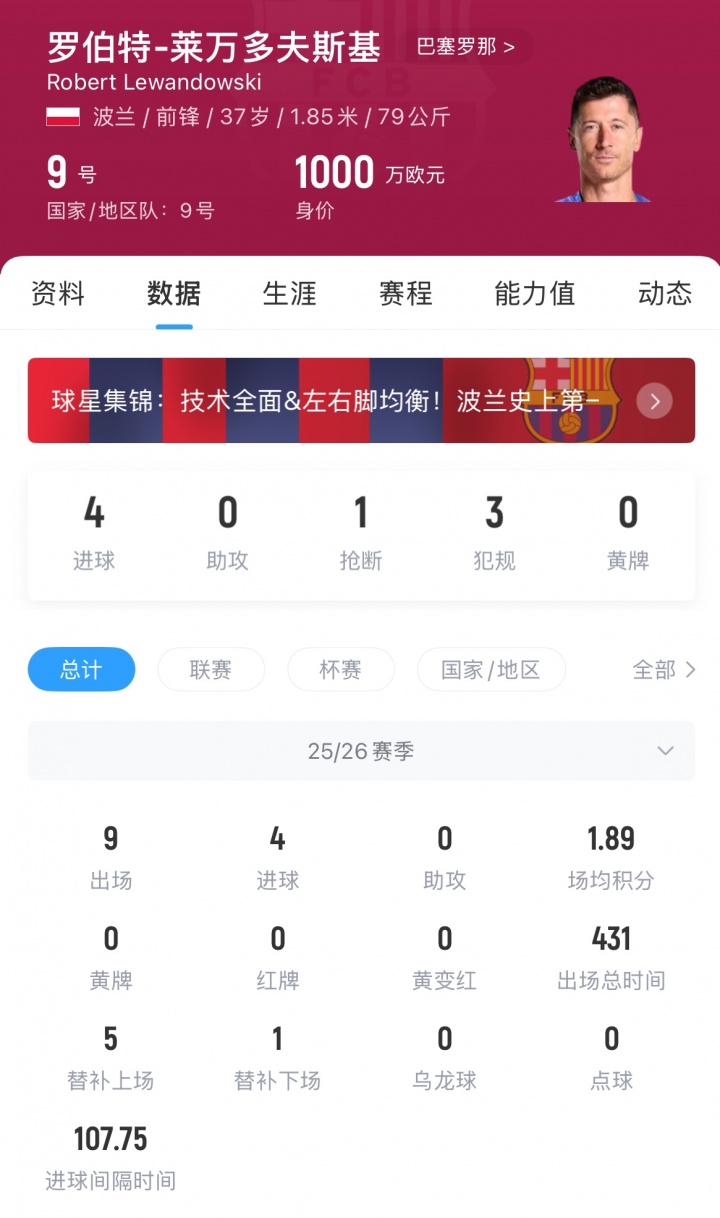720x1218 pixels.
Task: Select the 总计 filter chip
Action: click(x=81, y=669)
